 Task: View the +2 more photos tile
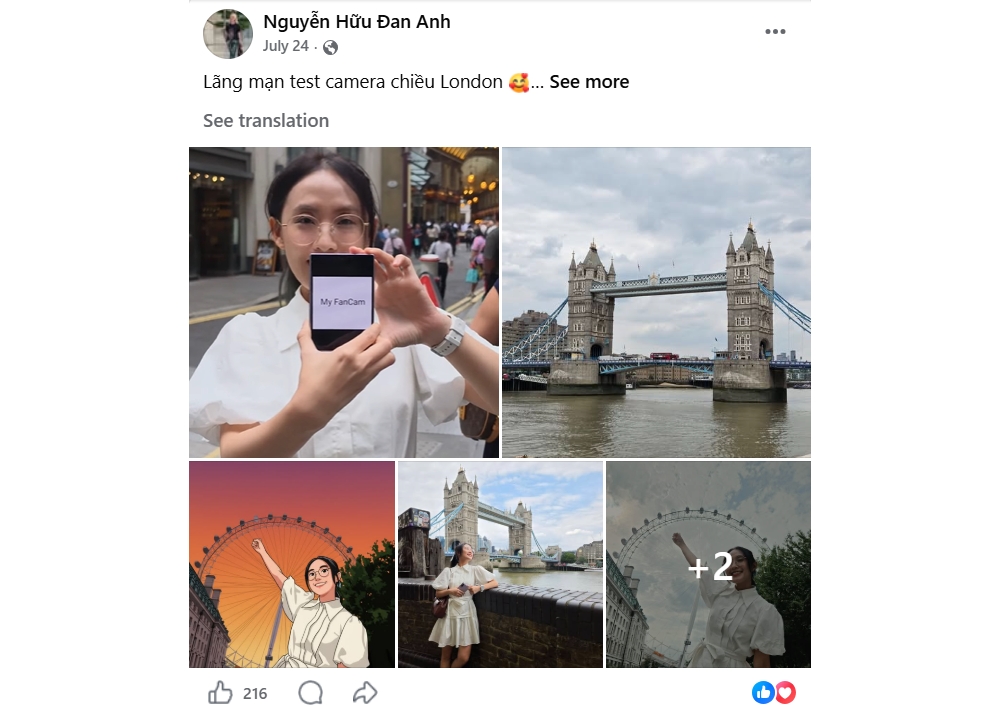click(708, 564)
